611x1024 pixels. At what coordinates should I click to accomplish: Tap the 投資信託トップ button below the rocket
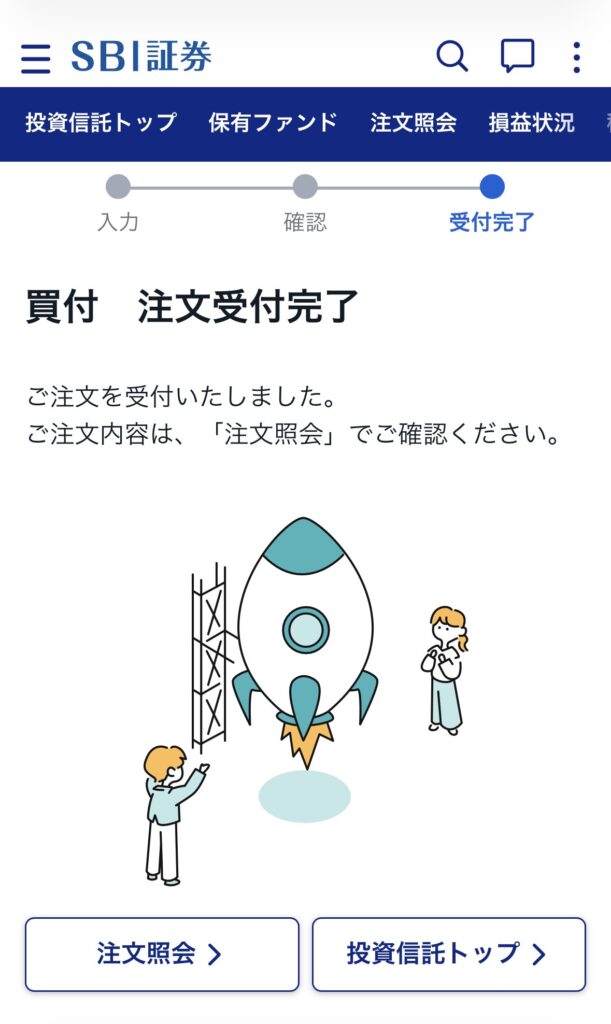coord(448,954)
